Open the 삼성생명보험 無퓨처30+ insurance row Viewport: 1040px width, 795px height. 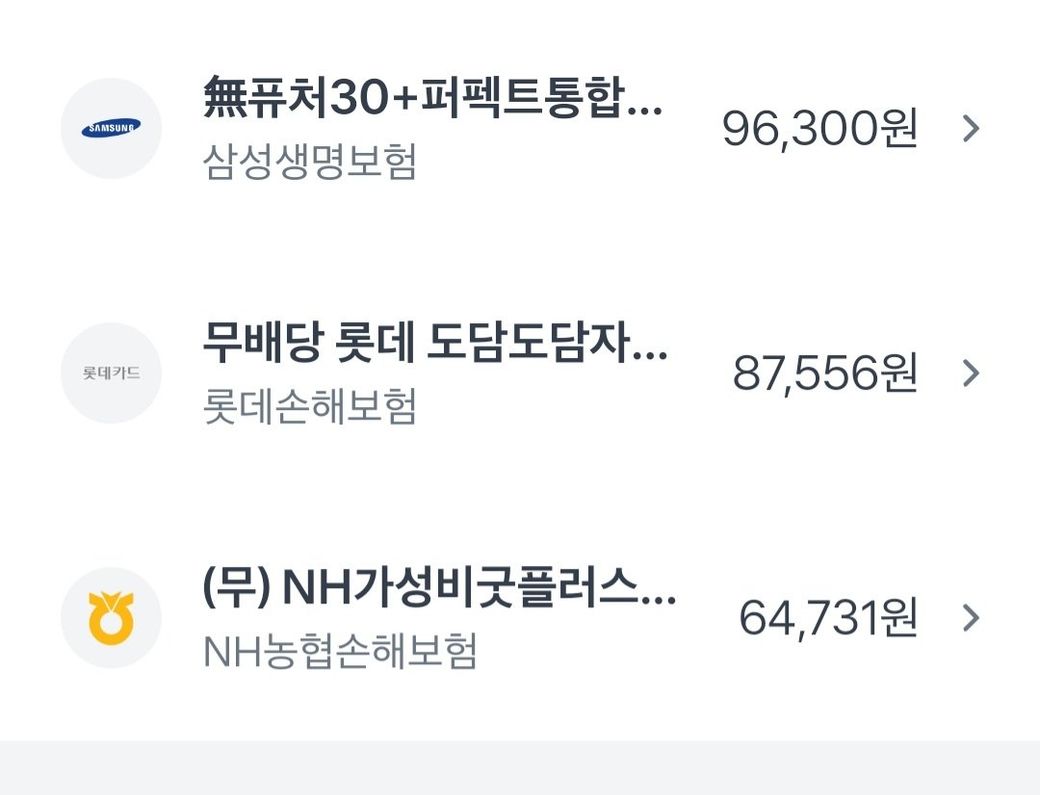coord(520,128)
